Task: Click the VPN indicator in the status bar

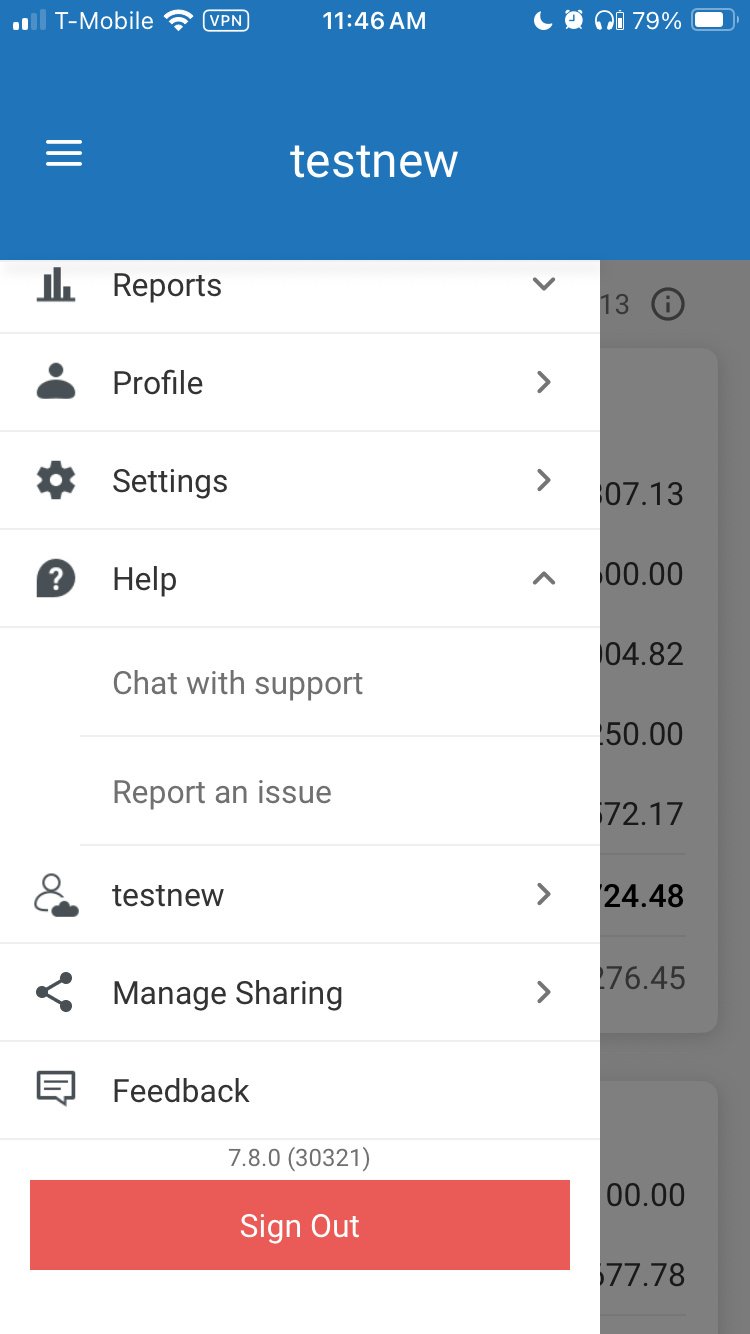Action: point(227,20)
